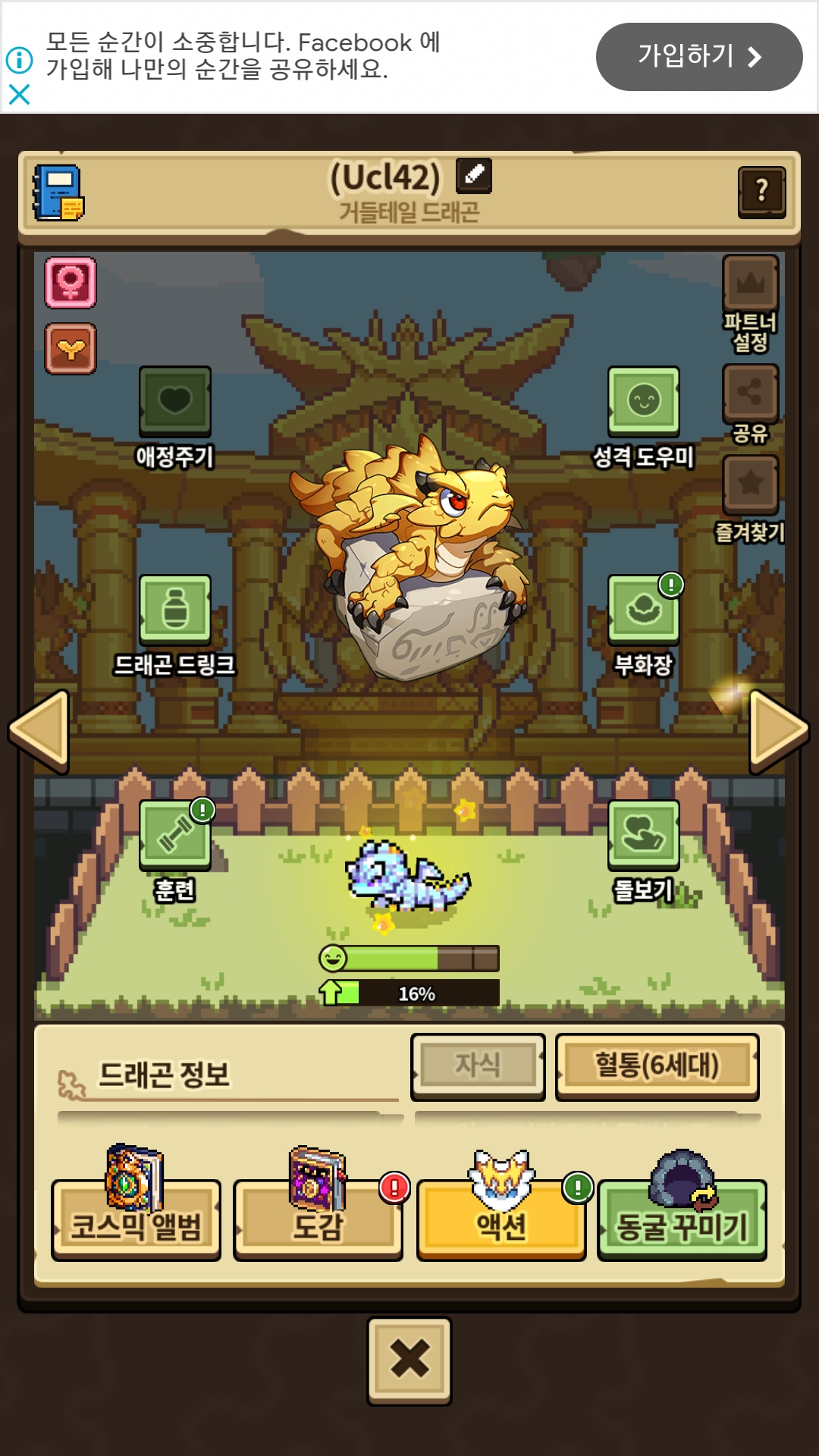
Task: Open 성격 도우미 personality helper
Action: (x=644, y=401)
